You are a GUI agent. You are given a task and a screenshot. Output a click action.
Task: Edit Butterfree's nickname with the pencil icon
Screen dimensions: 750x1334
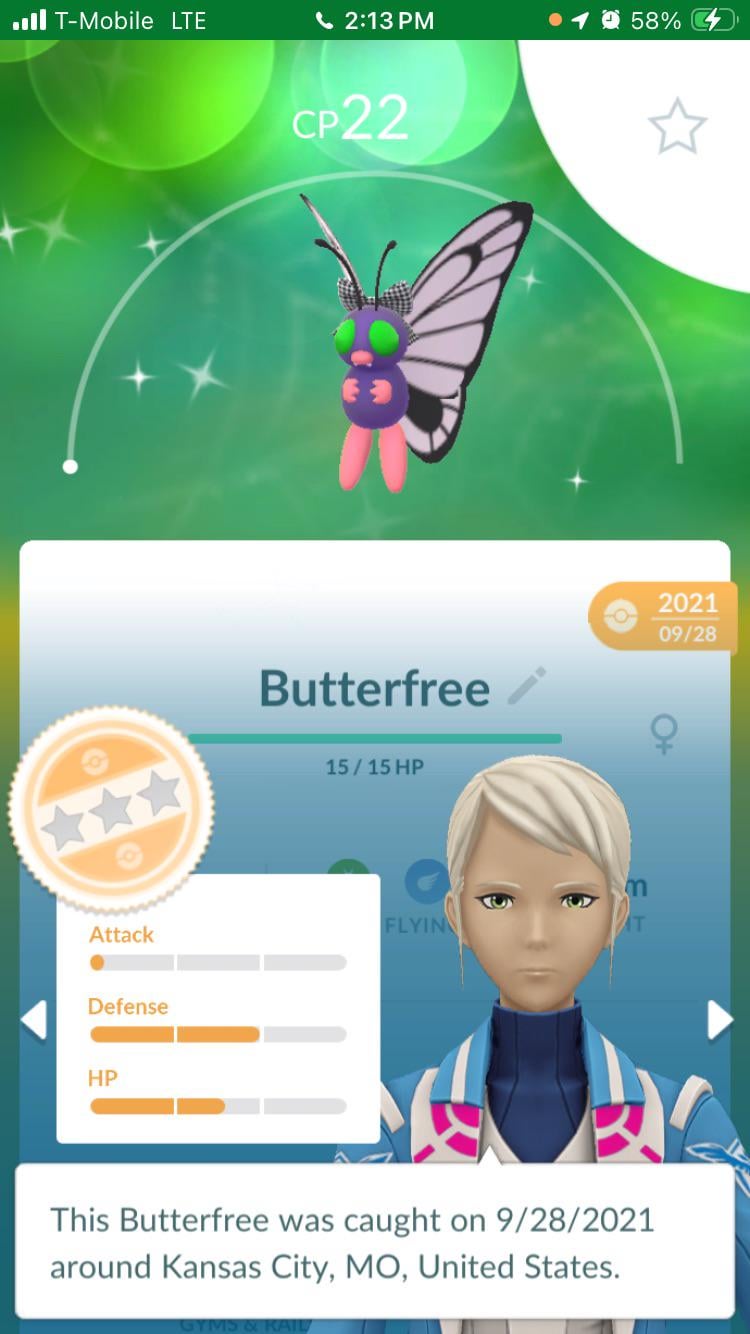tap(526, 688)
